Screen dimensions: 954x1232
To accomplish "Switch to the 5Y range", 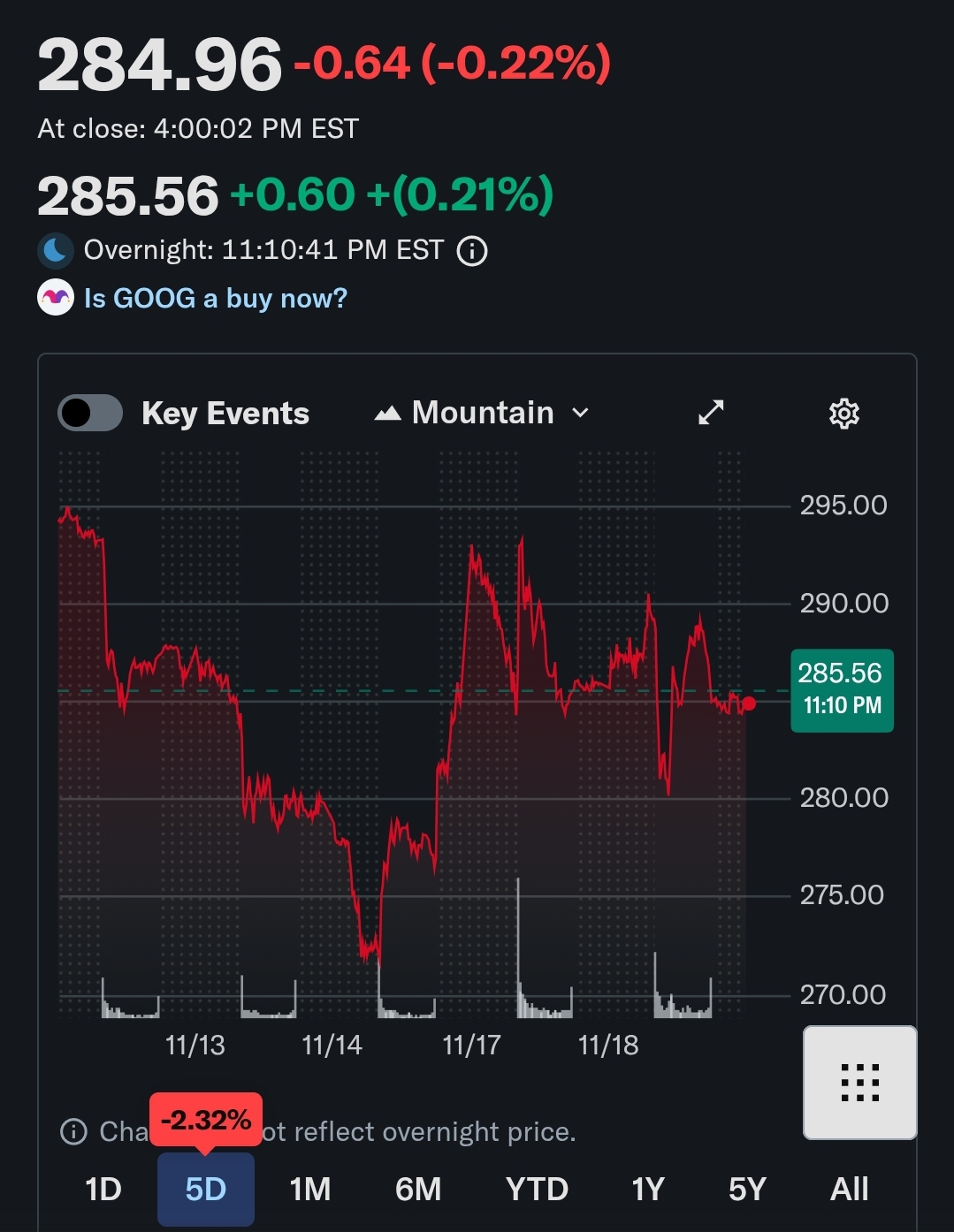I will pos(747,1190).
